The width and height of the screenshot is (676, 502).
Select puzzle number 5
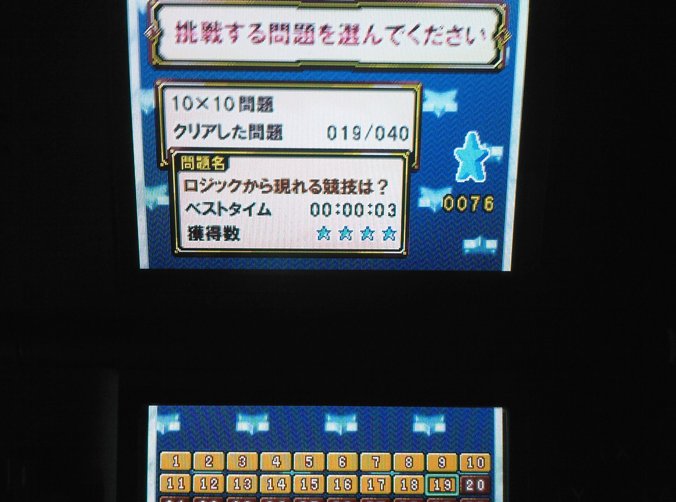point(308,462)
